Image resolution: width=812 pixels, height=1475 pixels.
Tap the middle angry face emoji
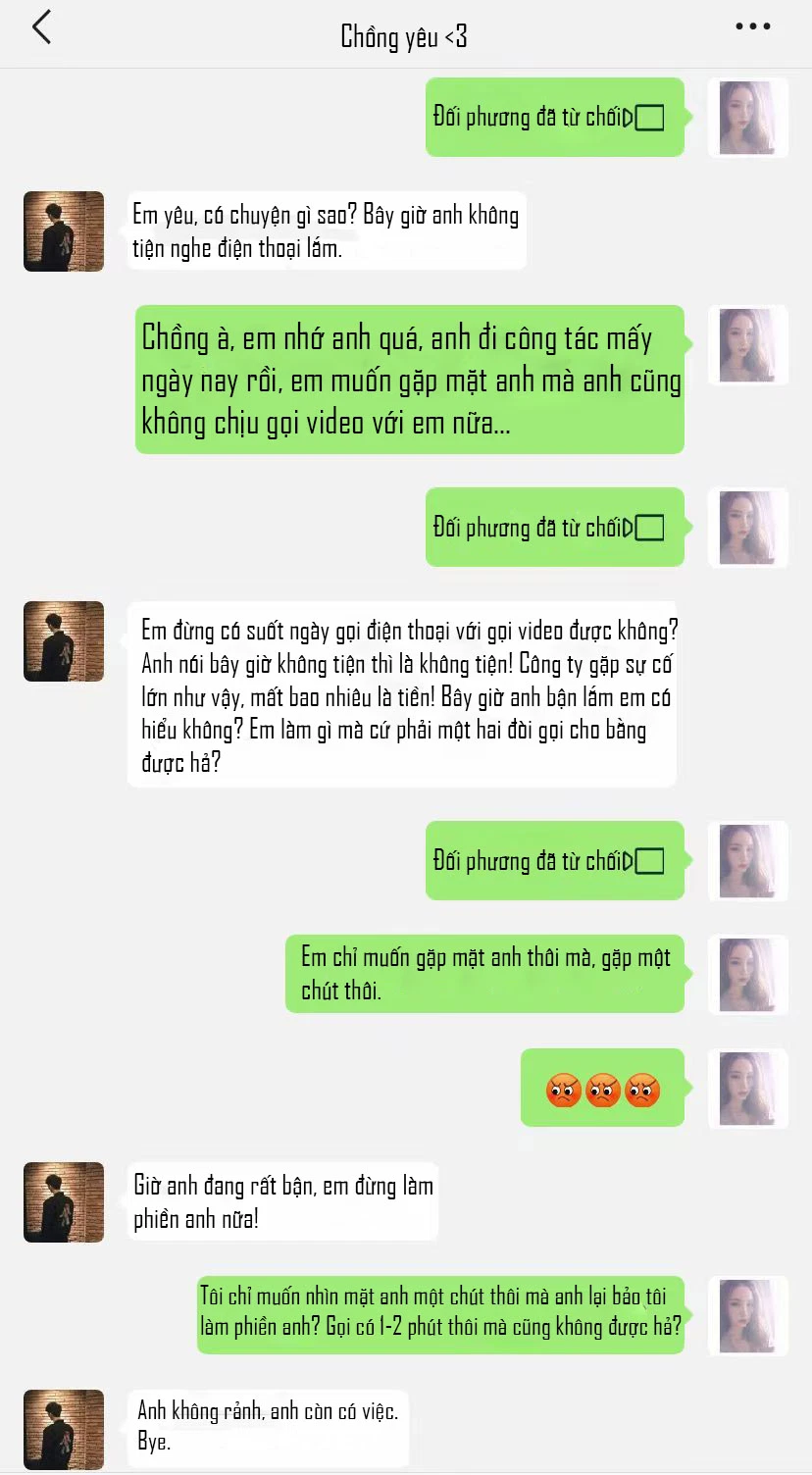(x=602, y=1089)
